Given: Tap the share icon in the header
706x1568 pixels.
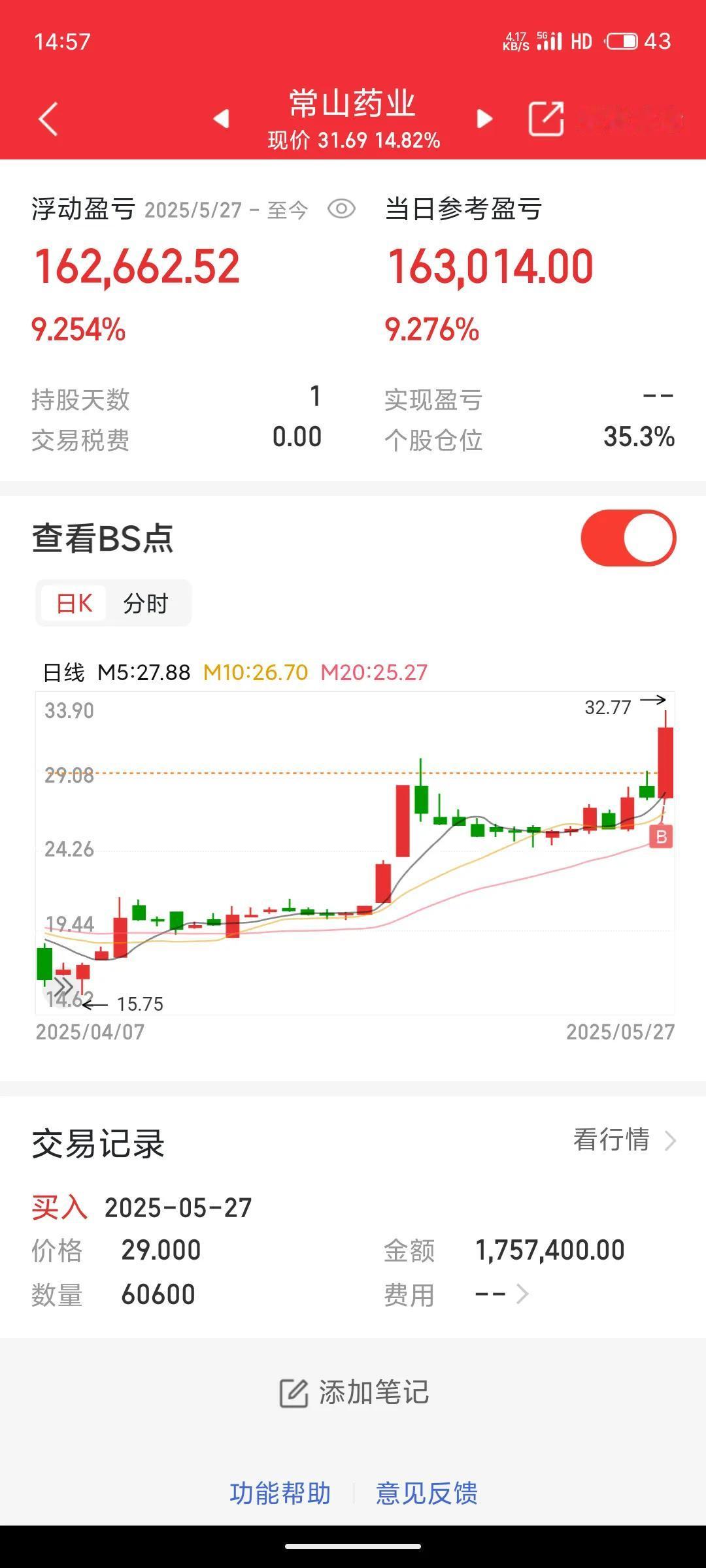Looking at the screenshot, I should 546,118.
